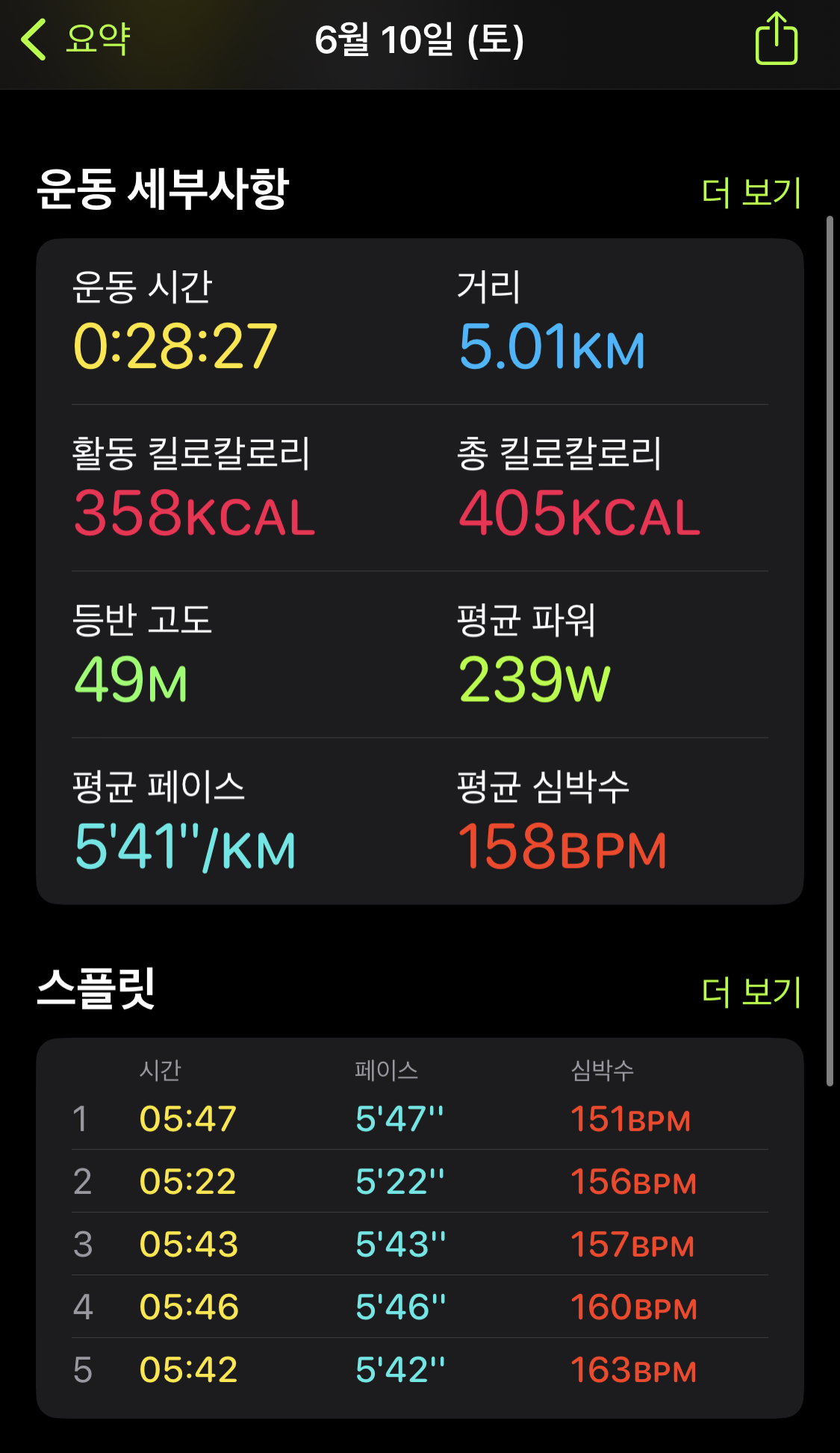The height and width of the screenshot is (1453, 840).
Task: Share this workout
Action: click(x=776, y=39)
